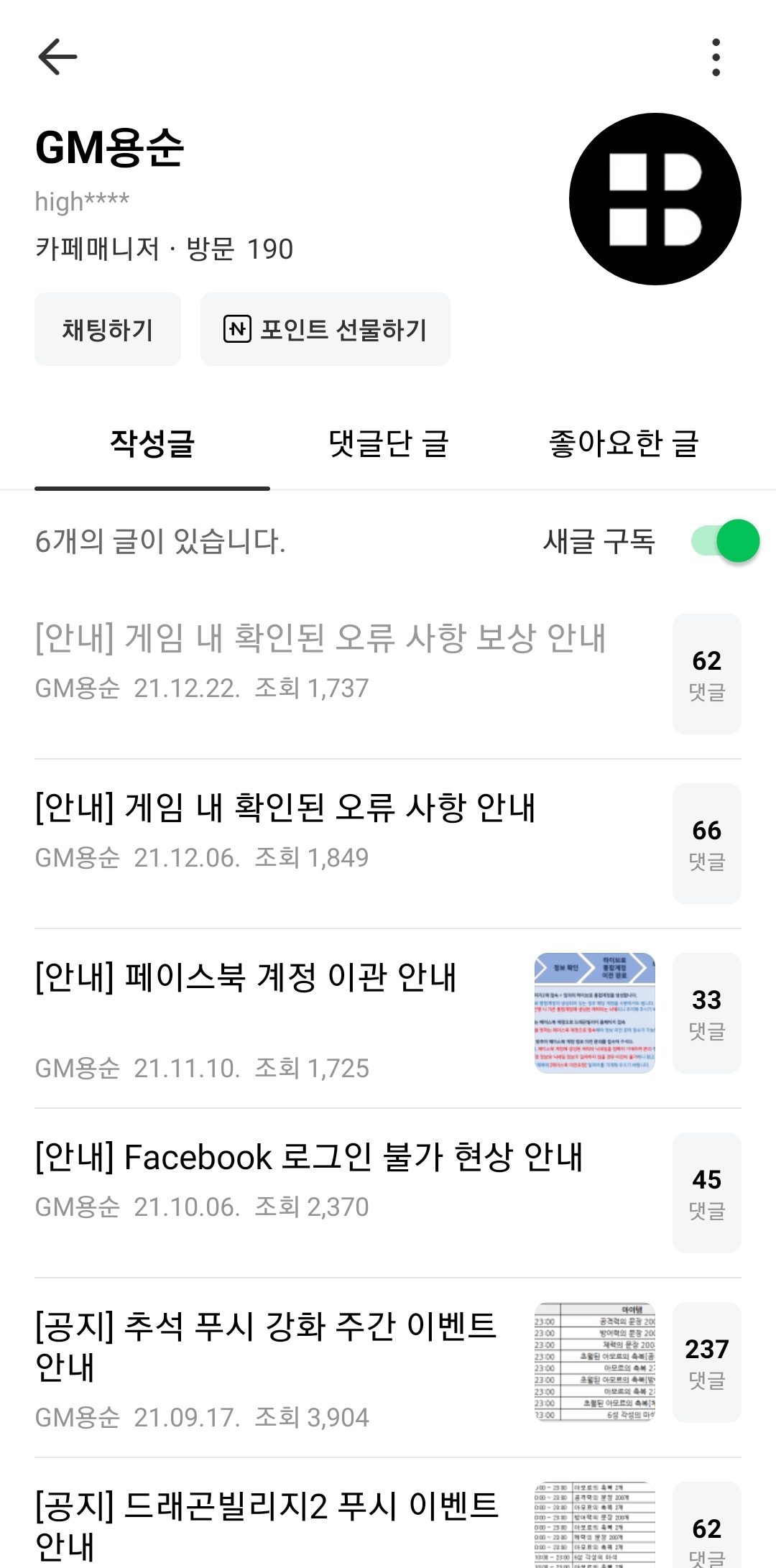The width and height of the screenshot is (776, 1568).
Task: Open the three-dot overflow menu
Action: click(716, 57)
